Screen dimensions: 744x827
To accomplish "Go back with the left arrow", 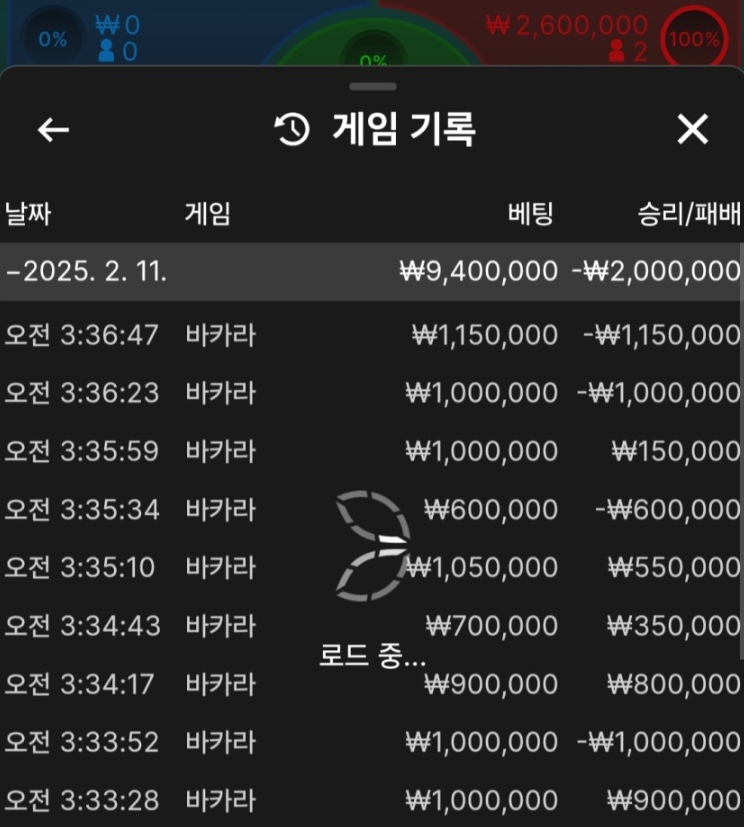I will [53, 130].
